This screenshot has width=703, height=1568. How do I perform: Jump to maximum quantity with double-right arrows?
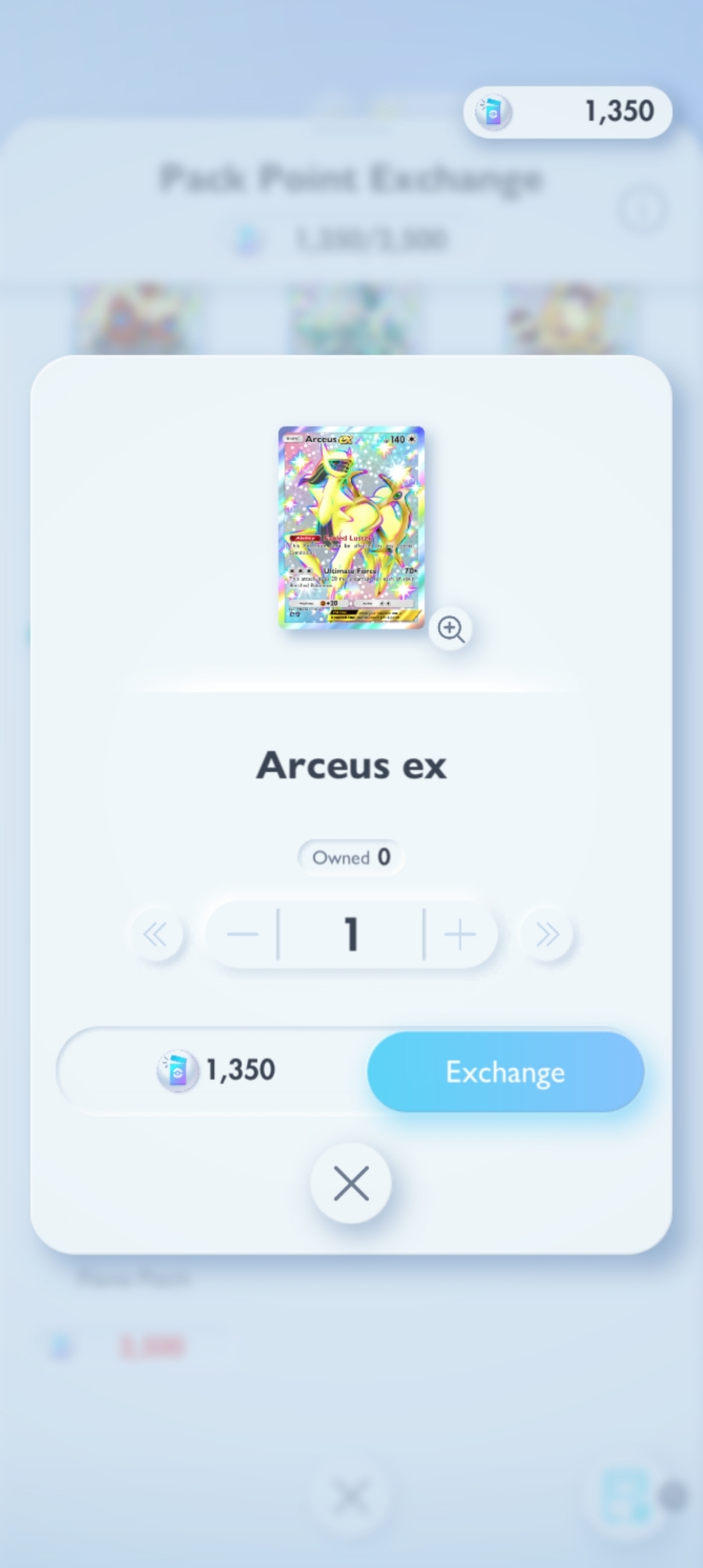(547, 934)
